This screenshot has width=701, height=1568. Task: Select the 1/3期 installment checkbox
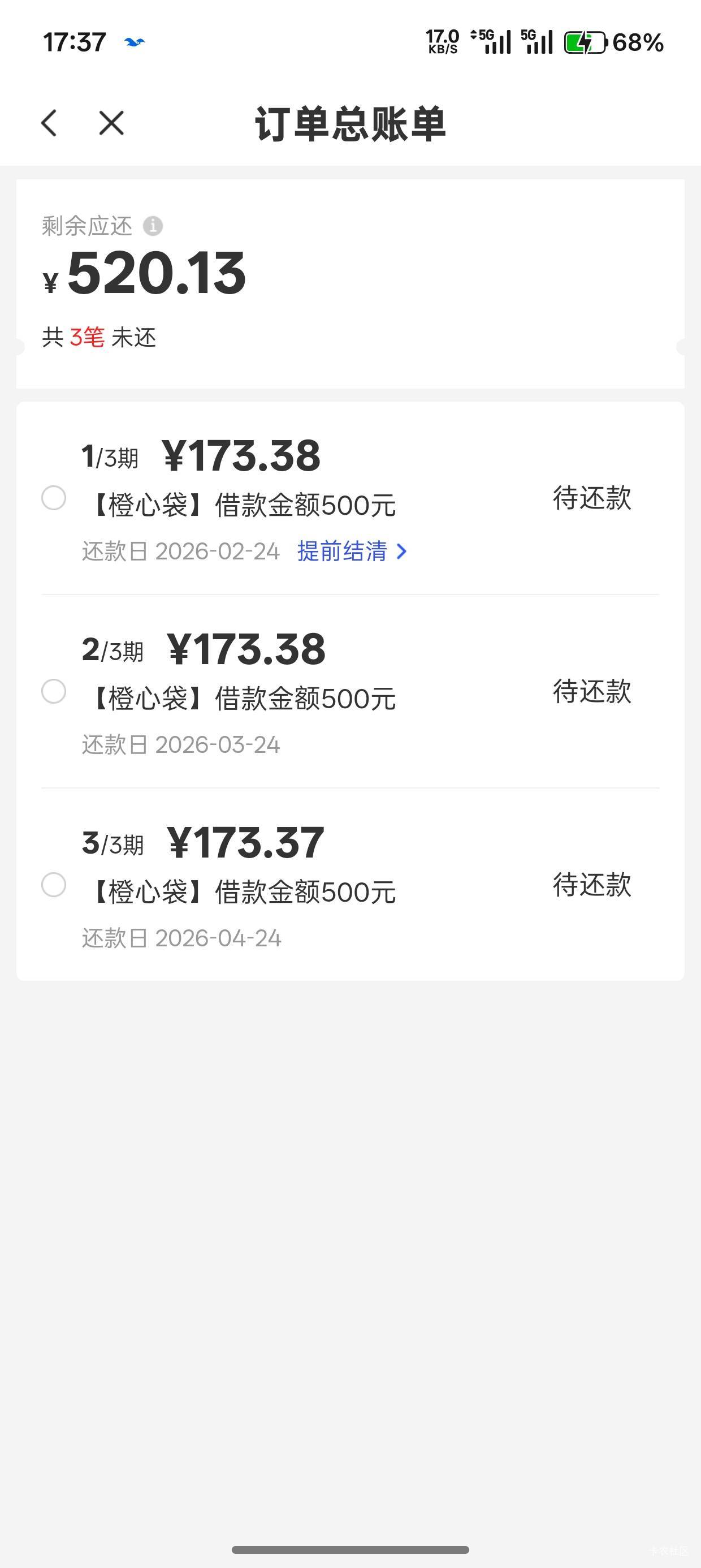pyautogui.click(x=54, y=498)
